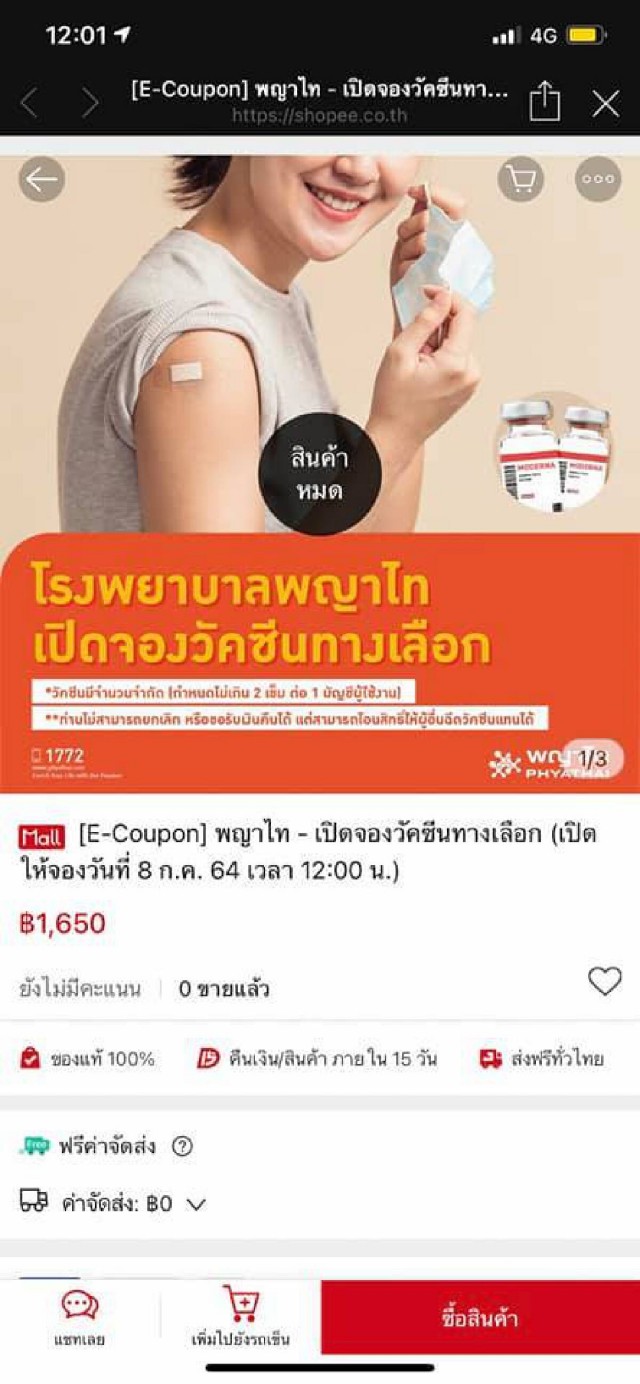Expand the ค่าจัดส่ง ฿0 shipping details
640x1384 pixels.
click(196, 1204)
